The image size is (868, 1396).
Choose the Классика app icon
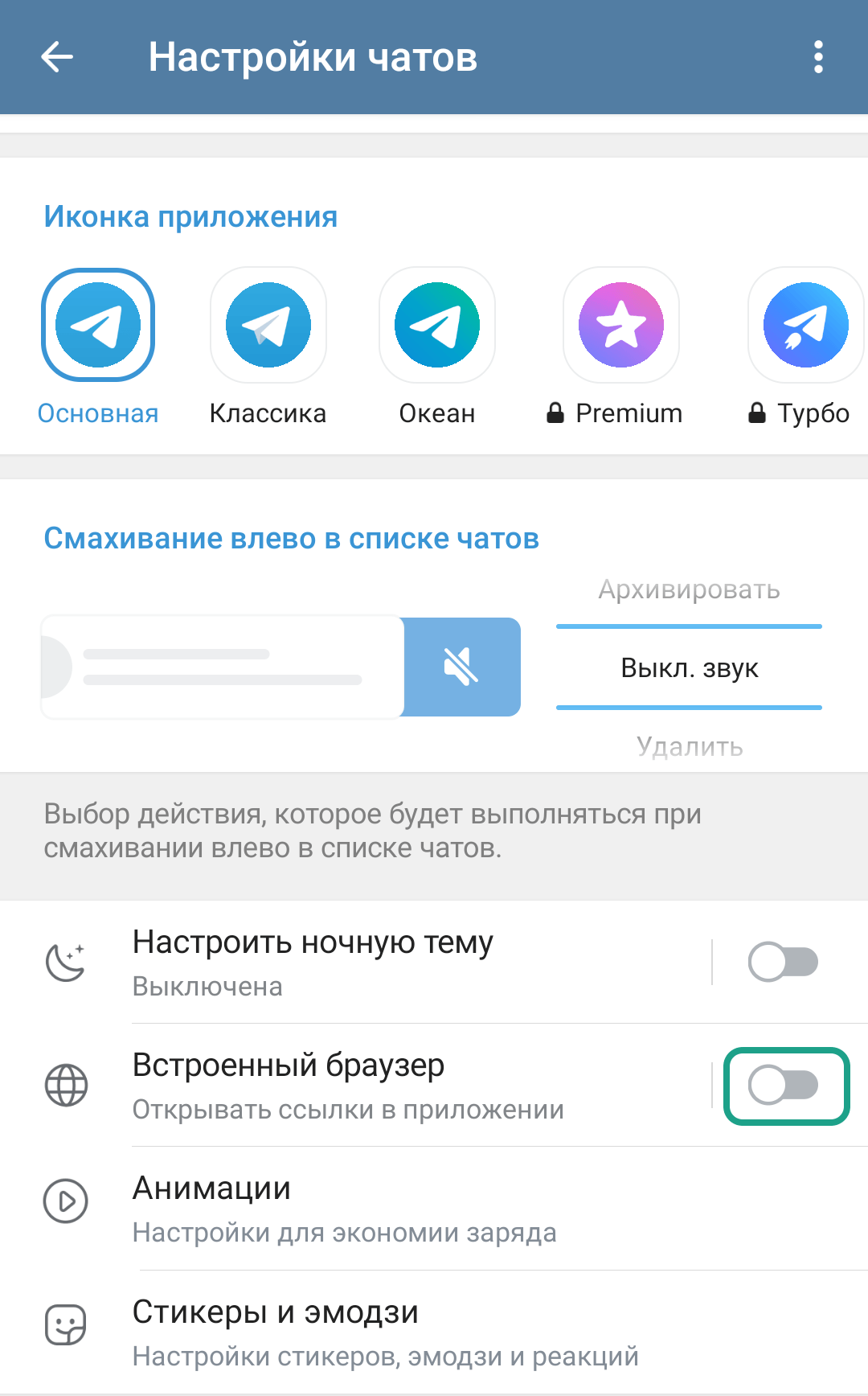click(x=268, y=325)
